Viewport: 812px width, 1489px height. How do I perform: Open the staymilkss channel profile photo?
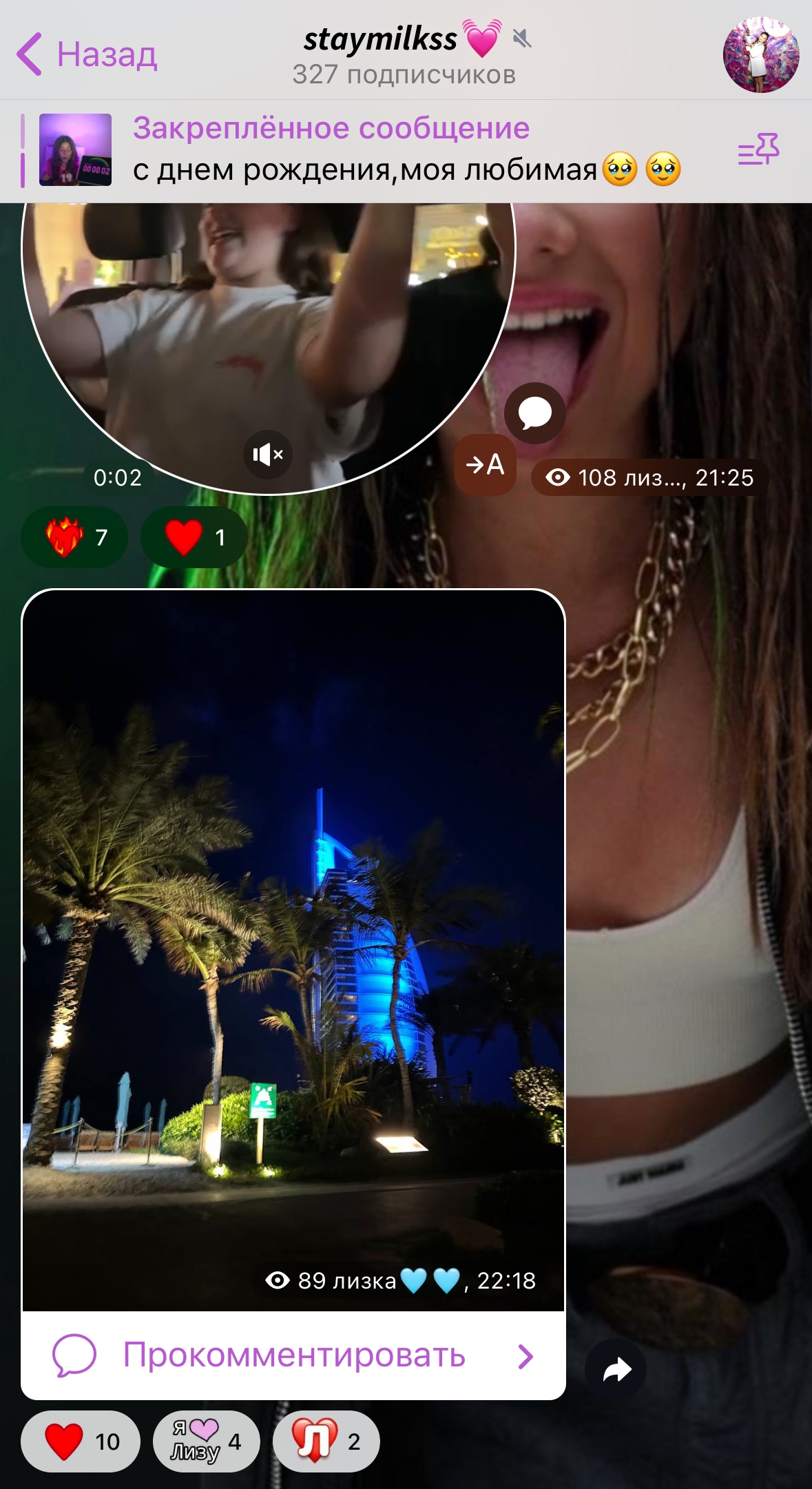coord(760,55)
